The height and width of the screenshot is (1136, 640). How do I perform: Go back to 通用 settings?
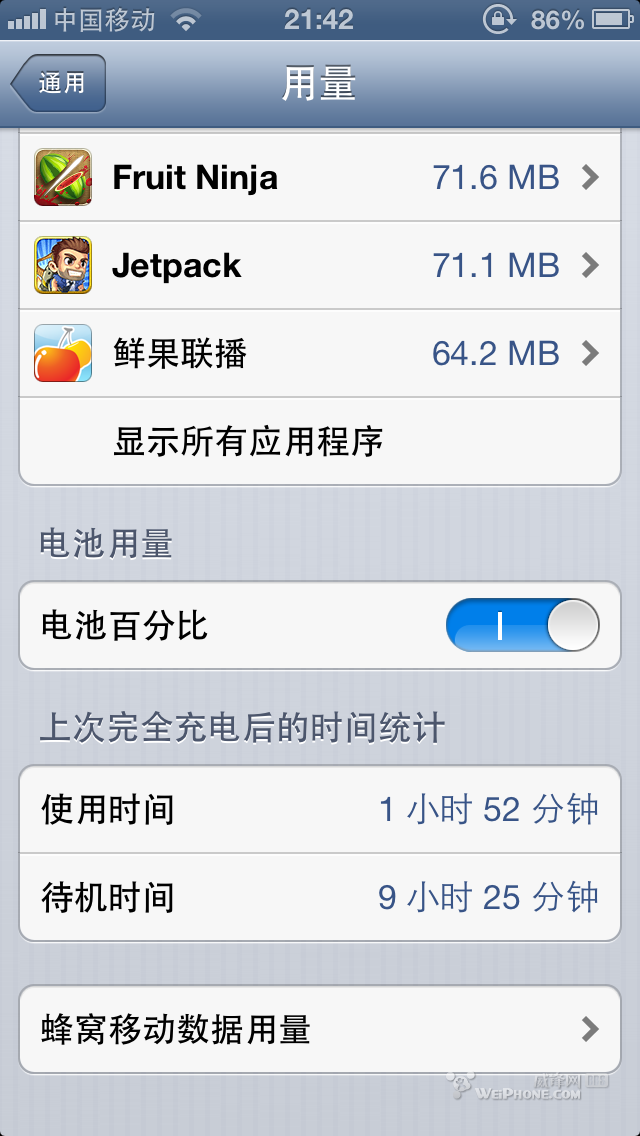tap(59, 83)
